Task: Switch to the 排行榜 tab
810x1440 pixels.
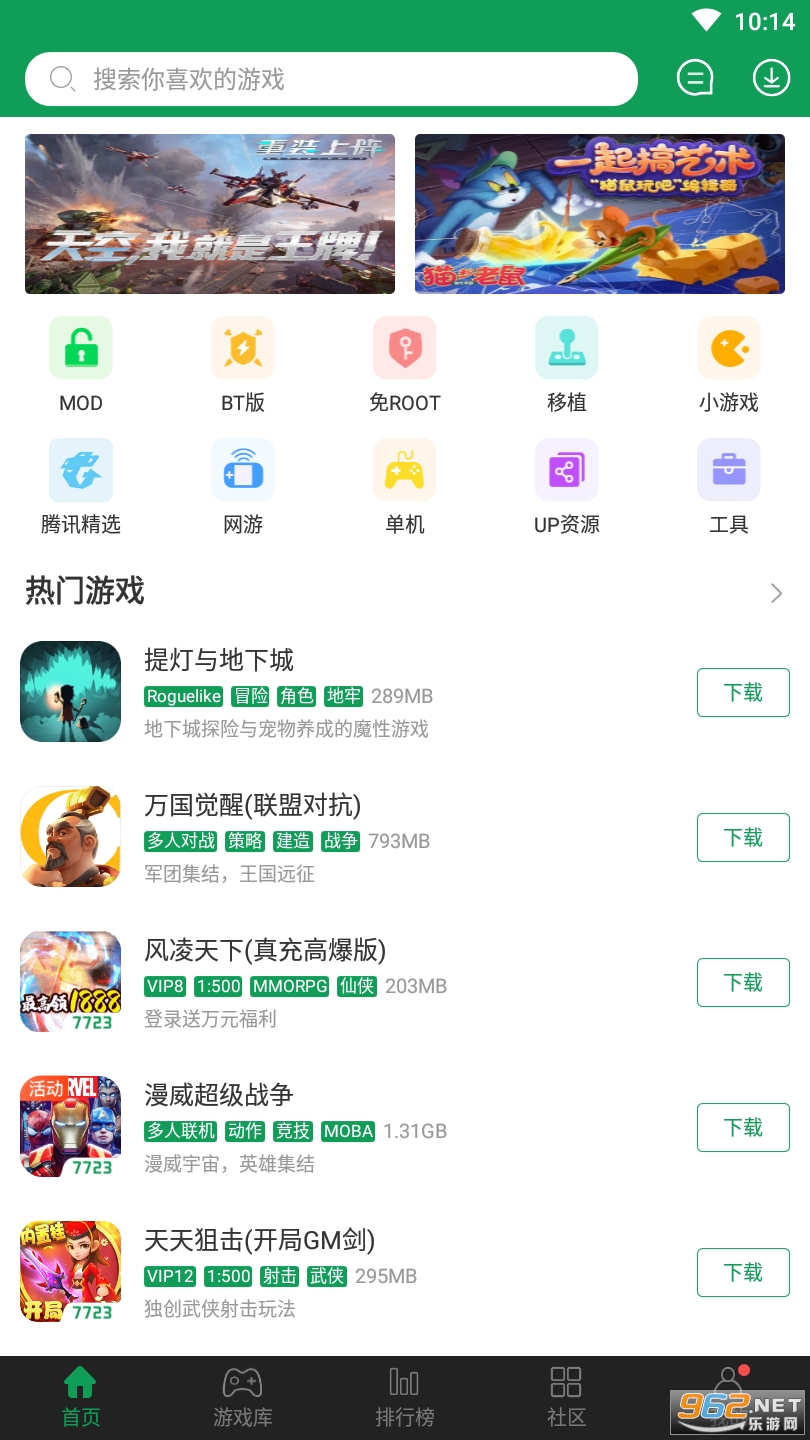Action: point(405,1397)
